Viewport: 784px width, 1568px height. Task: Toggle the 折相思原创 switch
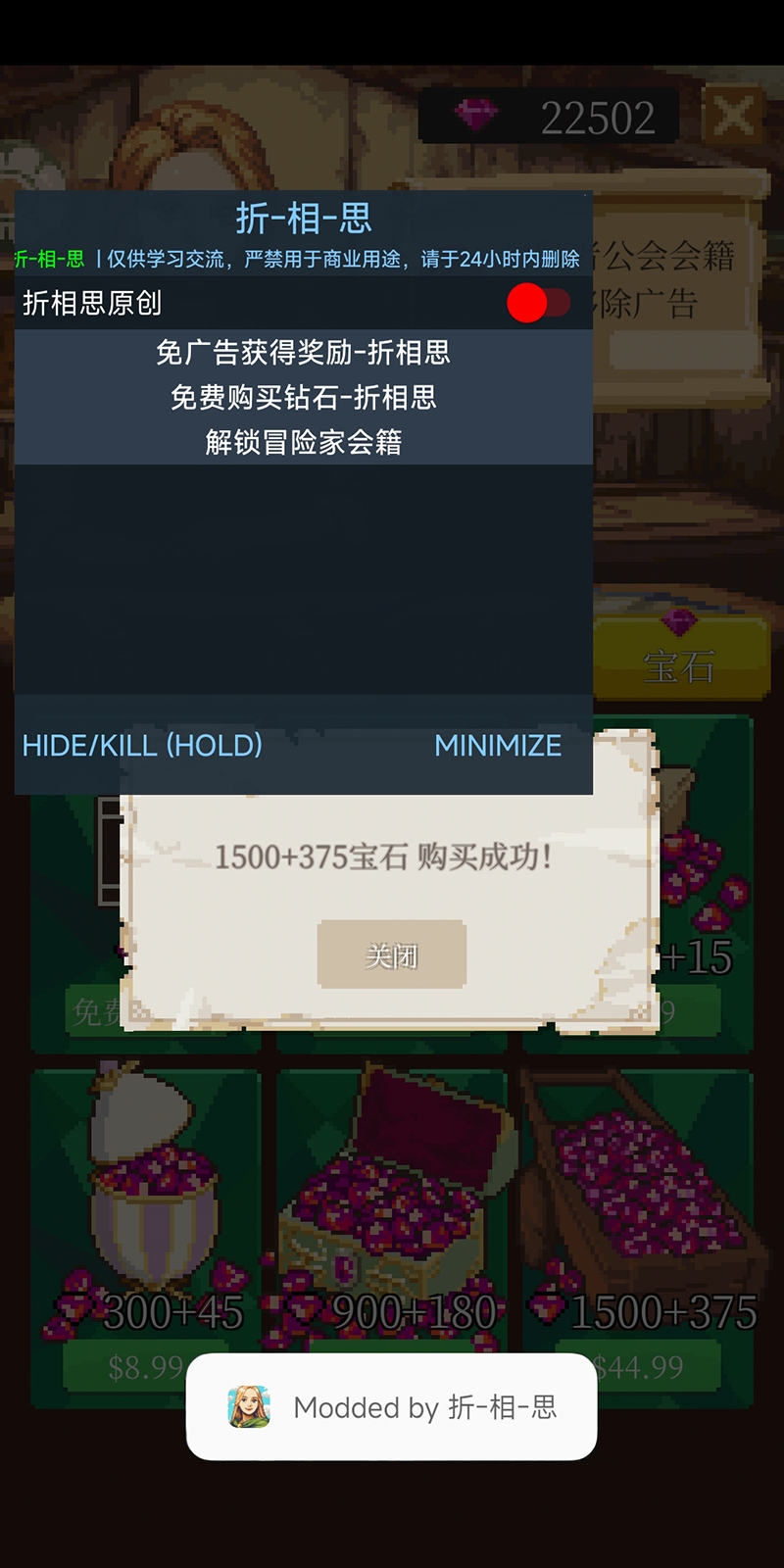[538, 303]
